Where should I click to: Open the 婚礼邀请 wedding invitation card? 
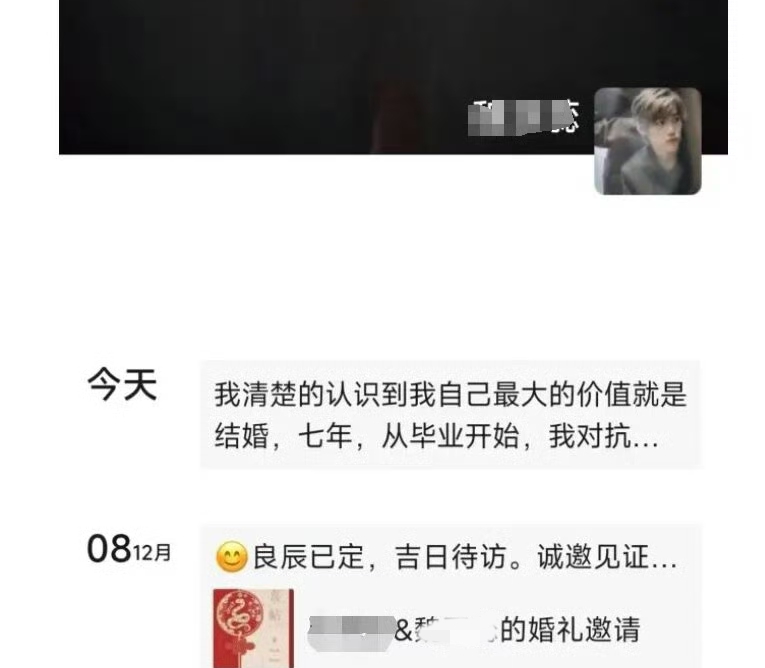pos(450,629)
